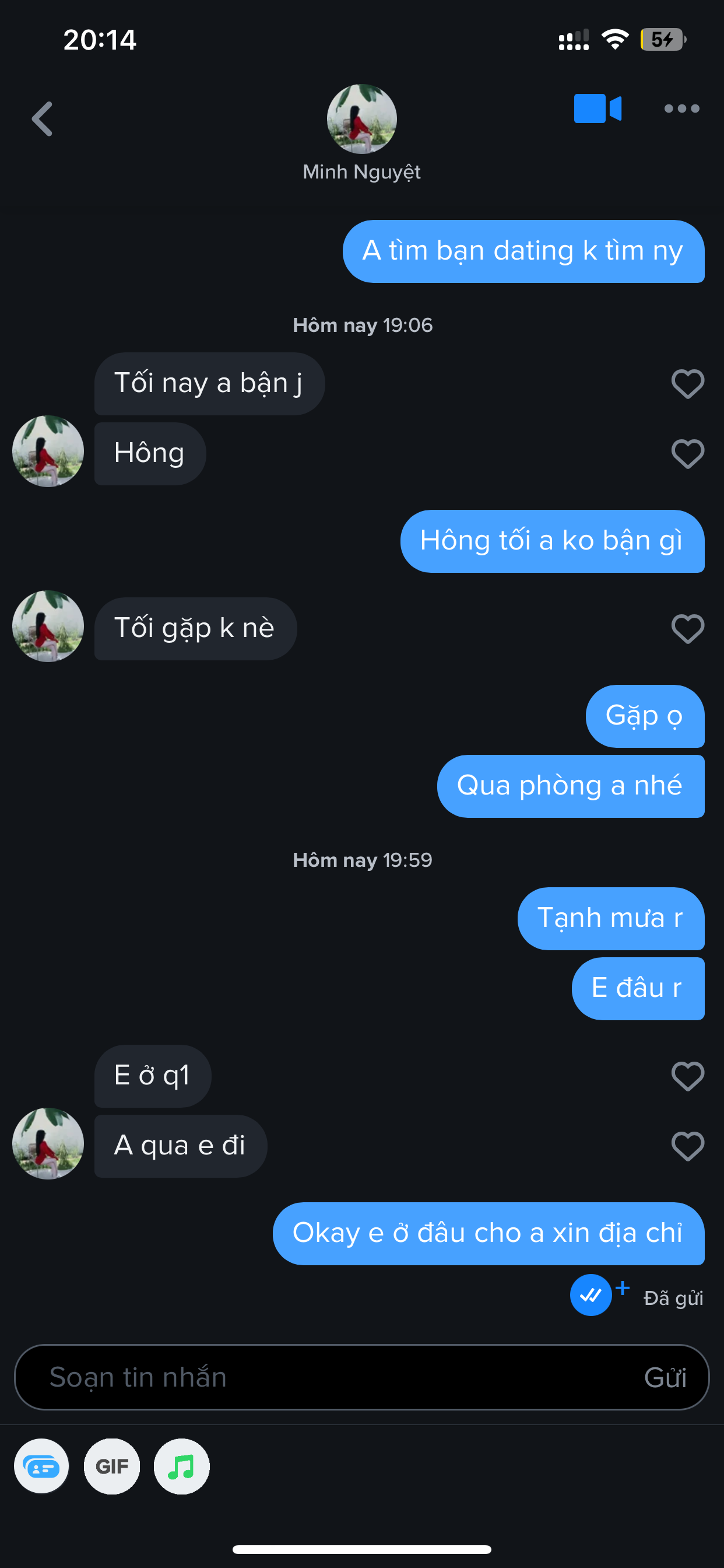This screenshot has height=1568, width=724.
Task: Tap Minh Nguyệt's avatar beside 'Tối gặp k nè'
Action: click(x=47, y=628)
